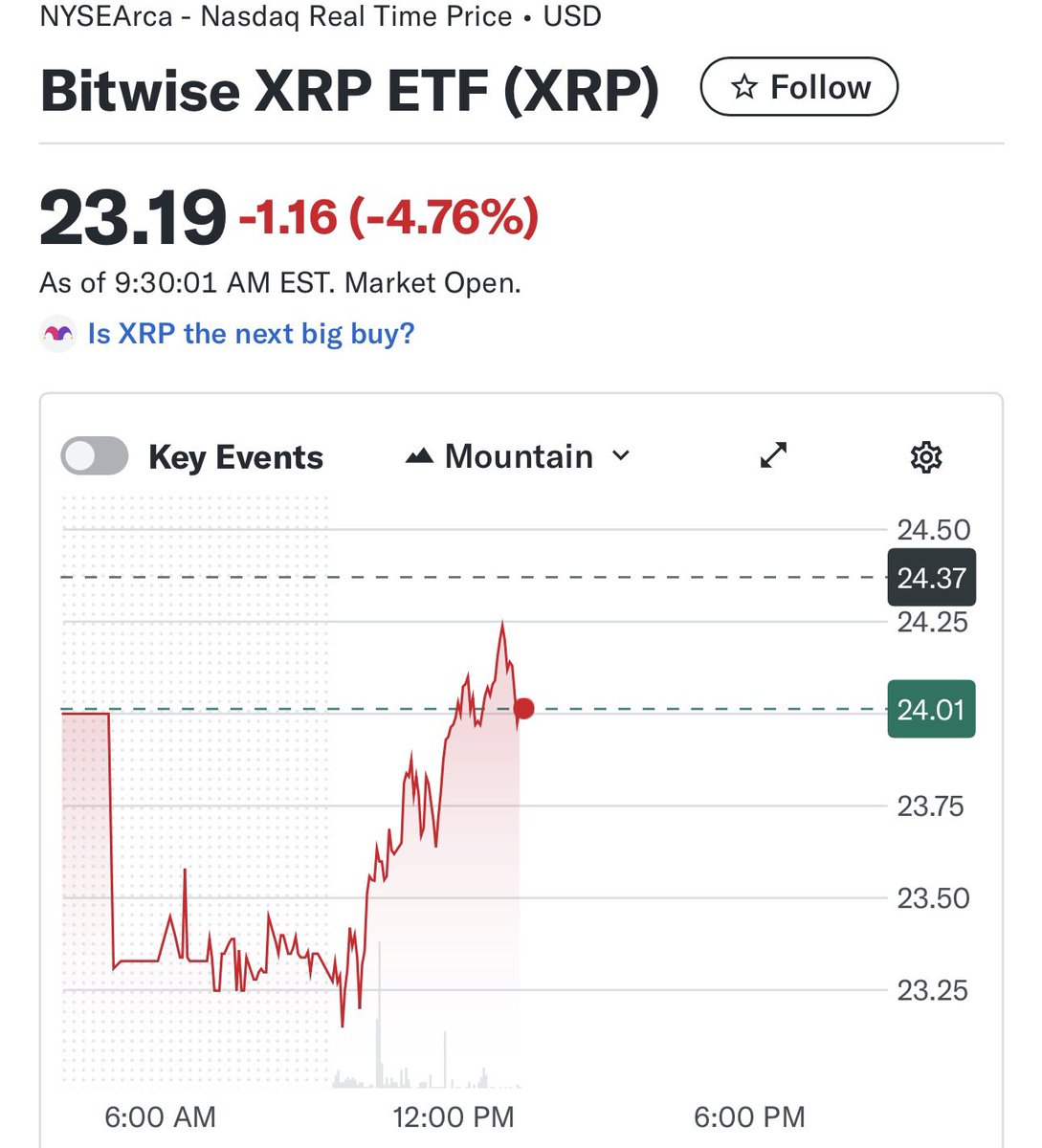
Task: Open the 'Is XRP the next big buy?' link
Action: pos(251,333)
